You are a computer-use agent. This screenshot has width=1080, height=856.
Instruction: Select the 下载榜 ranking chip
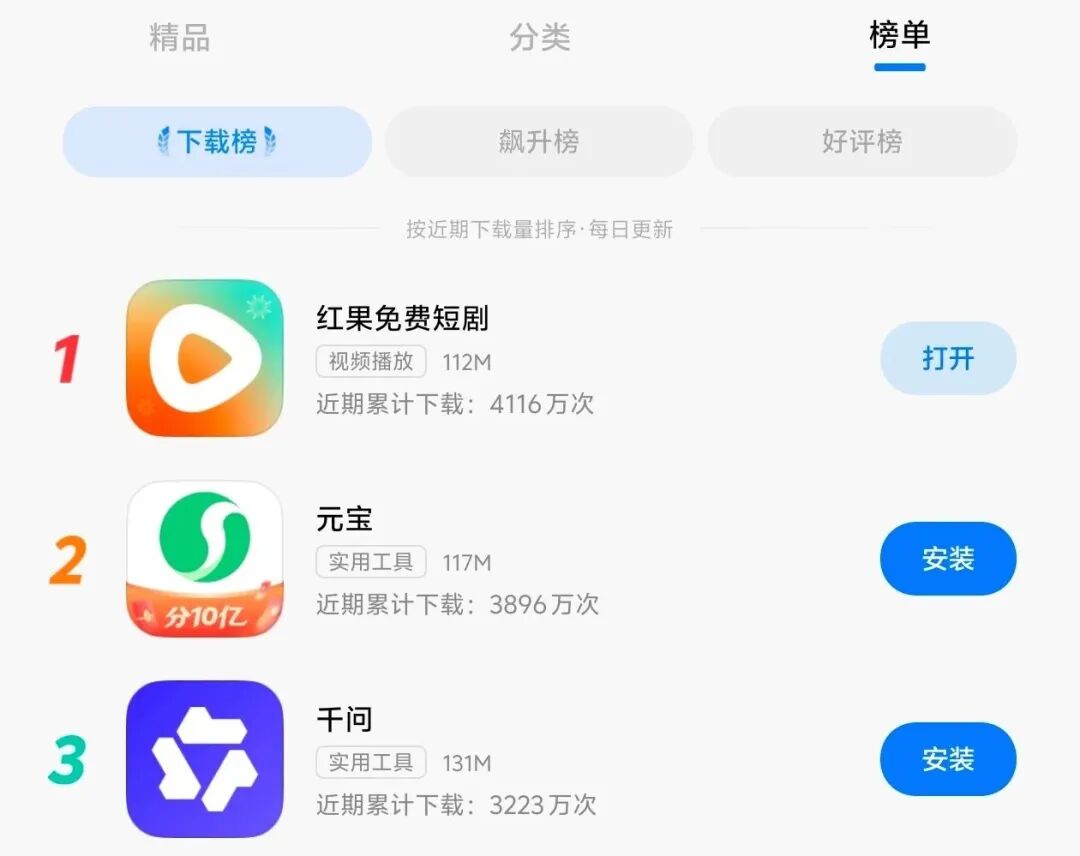[x=217, y=142]
